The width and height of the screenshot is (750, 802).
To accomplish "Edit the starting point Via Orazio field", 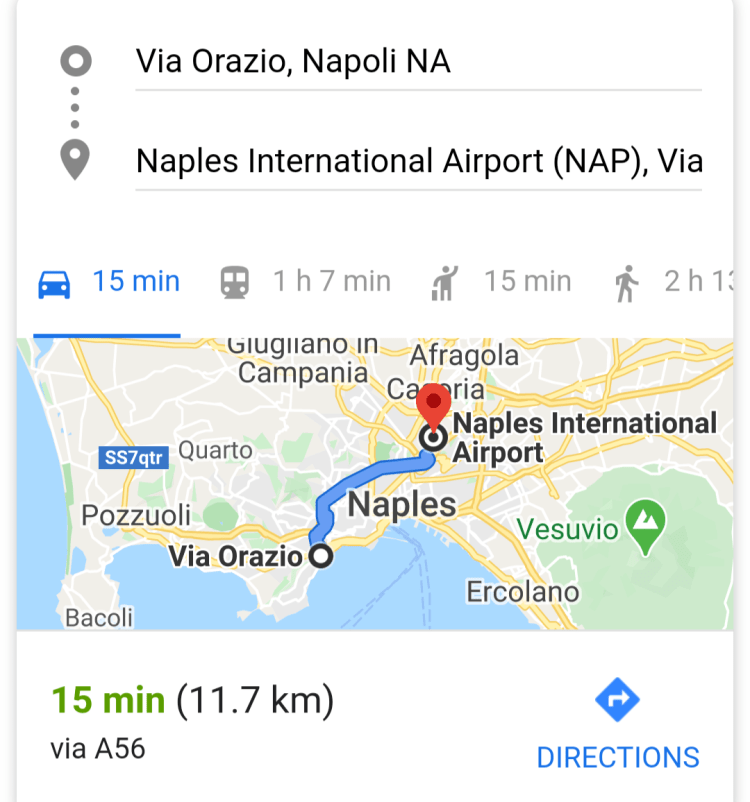I will point(417,62).
